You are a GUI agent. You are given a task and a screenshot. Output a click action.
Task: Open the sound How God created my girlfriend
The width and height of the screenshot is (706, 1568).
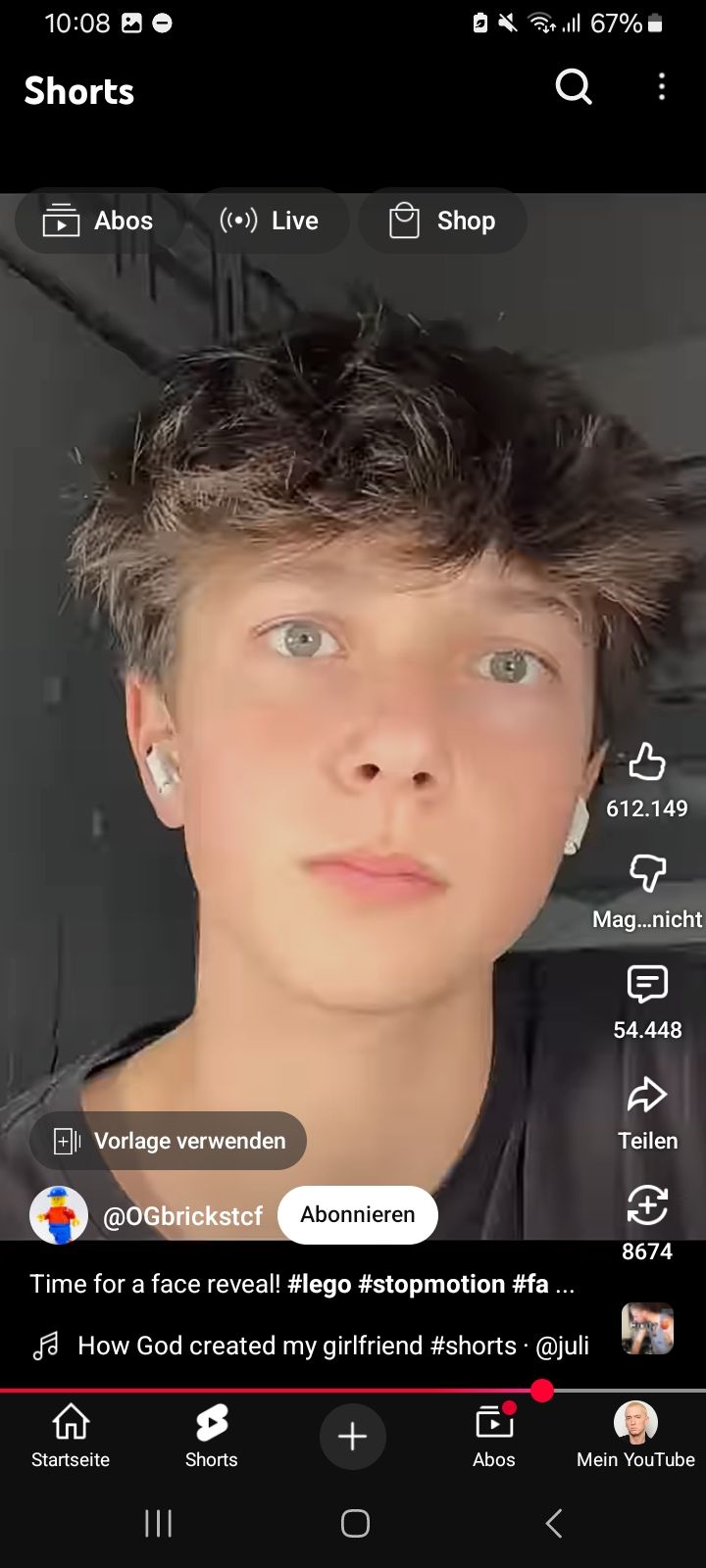coord(314,1346)
